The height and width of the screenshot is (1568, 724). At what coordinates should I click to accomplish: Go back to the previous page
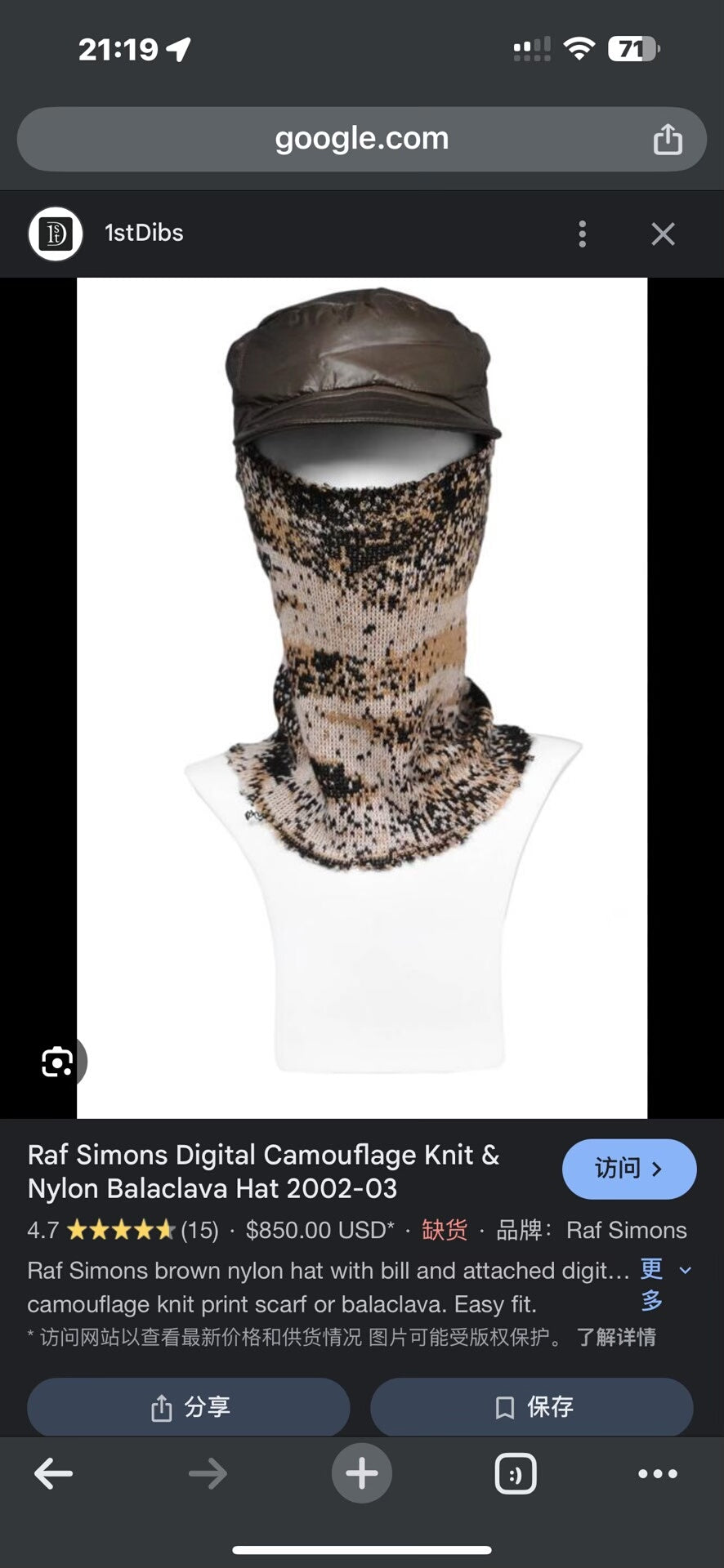coord(54,1473)
